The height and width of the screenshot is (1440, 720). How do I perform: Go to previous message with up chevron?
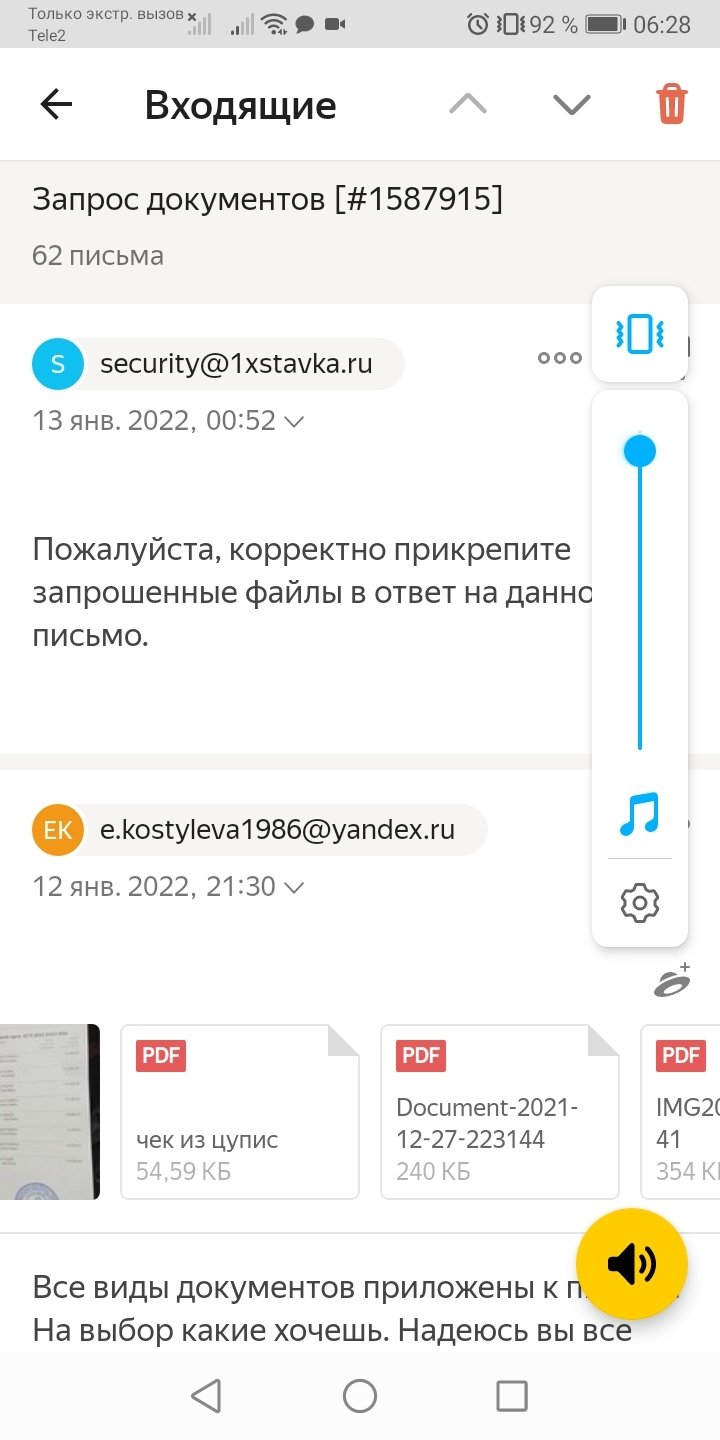[468, 105]
